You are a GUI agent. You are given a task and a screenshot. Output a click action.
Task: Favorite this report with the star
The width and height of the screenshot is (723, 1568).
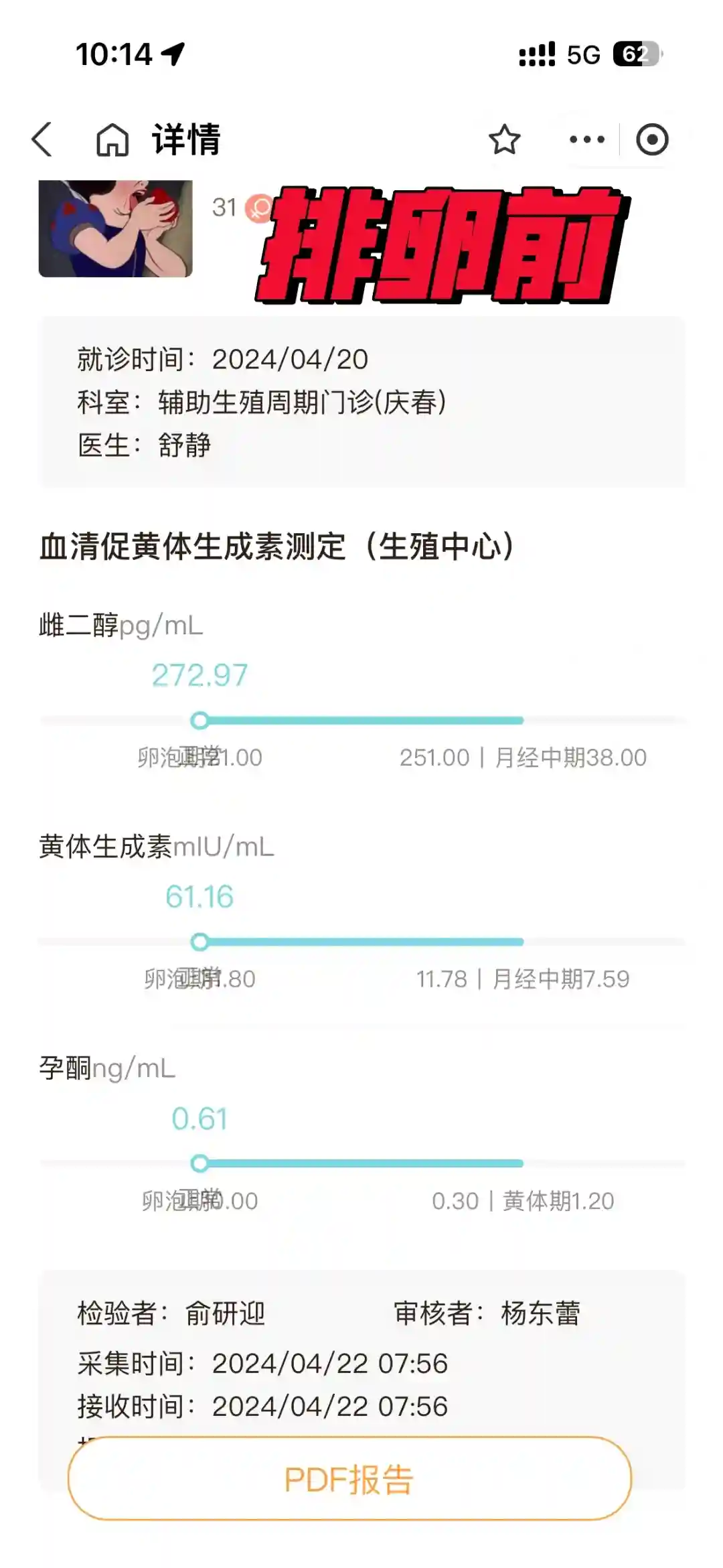tap(504, 139)
